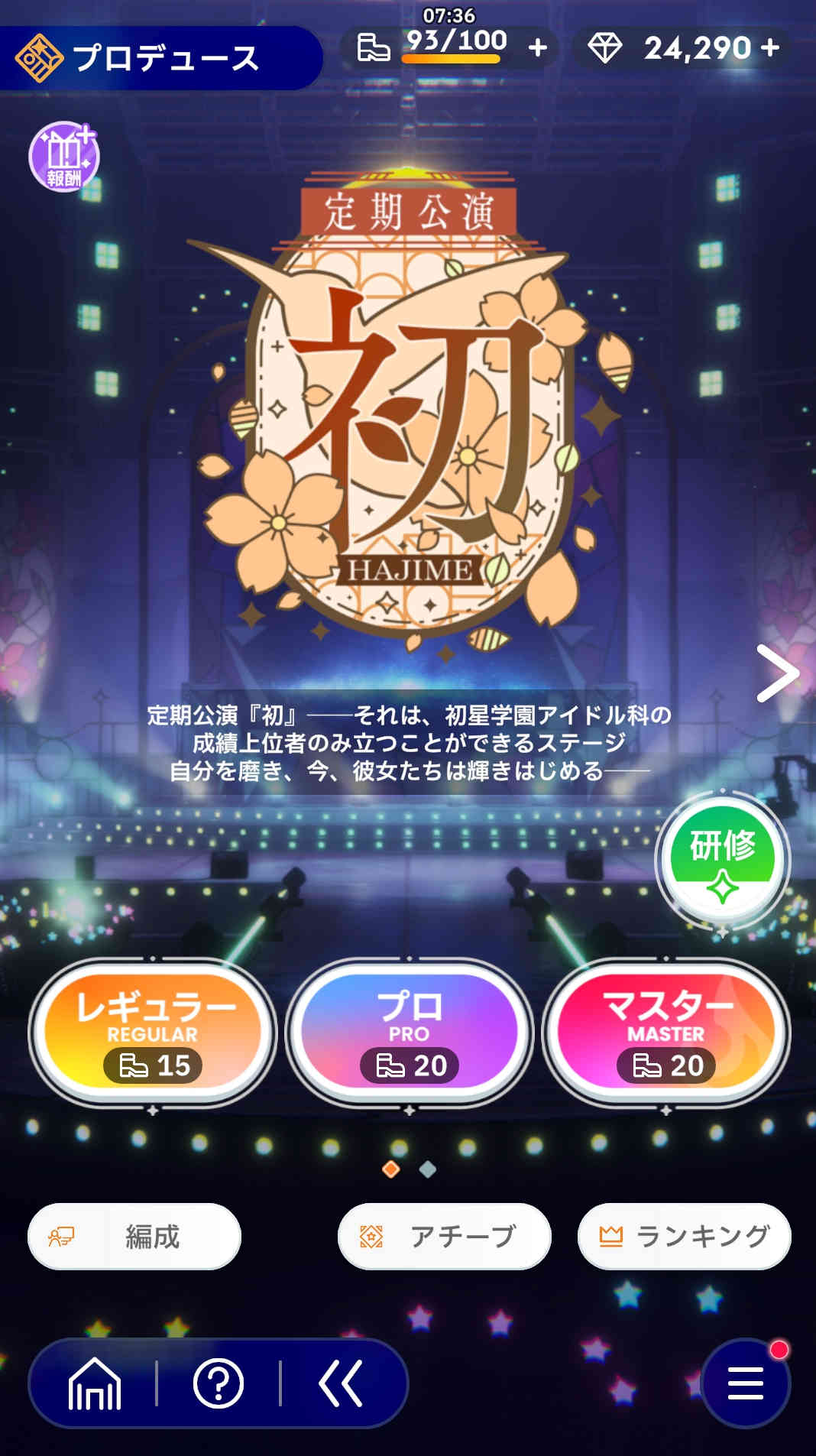This screenshot has height=1456, width=816.
Task: Open the 報酬 rewards gift icon
Action: tap(64, 157)
